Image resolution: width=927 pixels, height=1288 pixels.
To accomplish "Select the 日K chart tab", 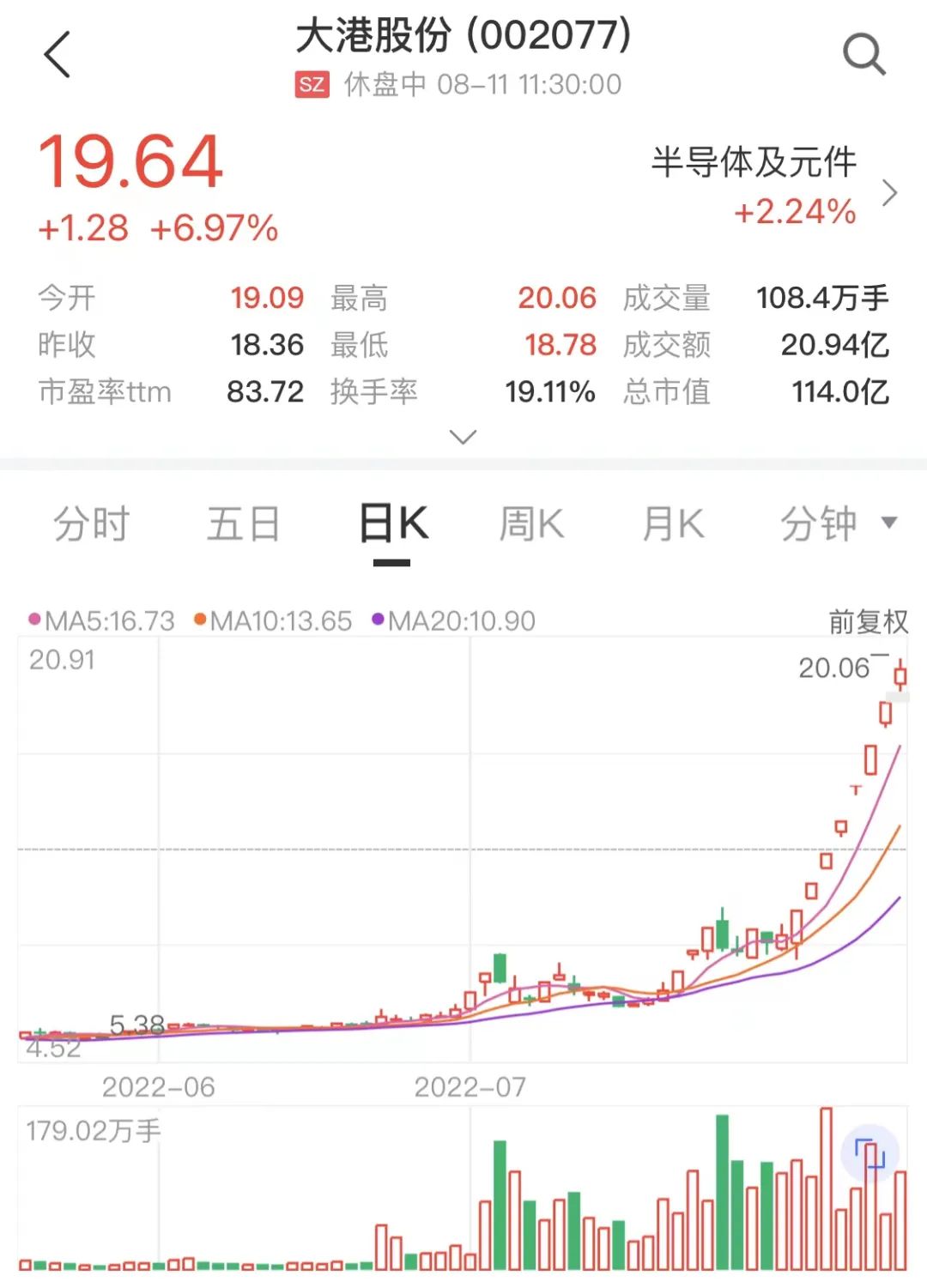I will 393,523.
